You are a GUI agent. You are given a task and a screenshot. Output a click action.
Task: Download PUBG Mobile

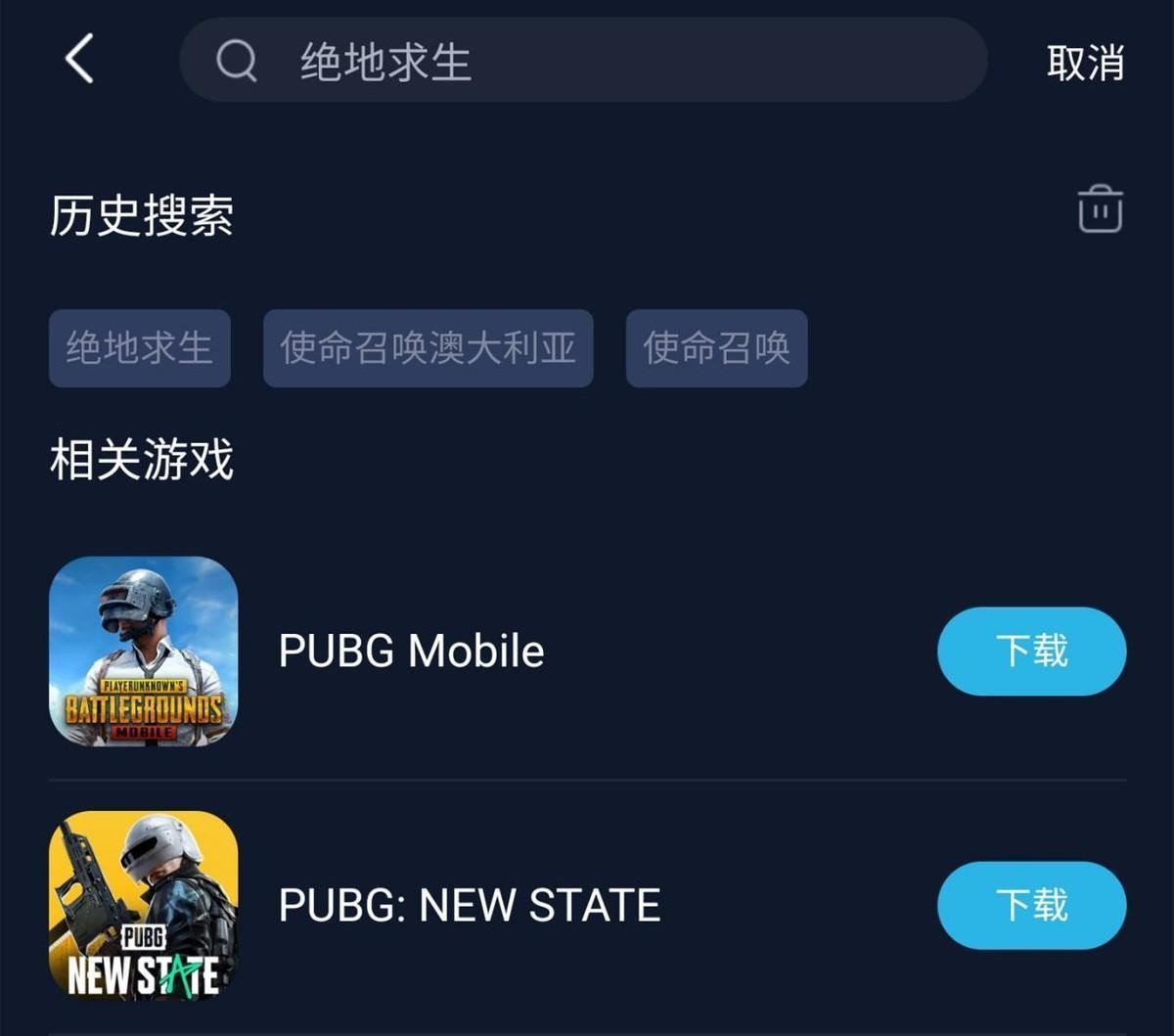[1031, 652]
